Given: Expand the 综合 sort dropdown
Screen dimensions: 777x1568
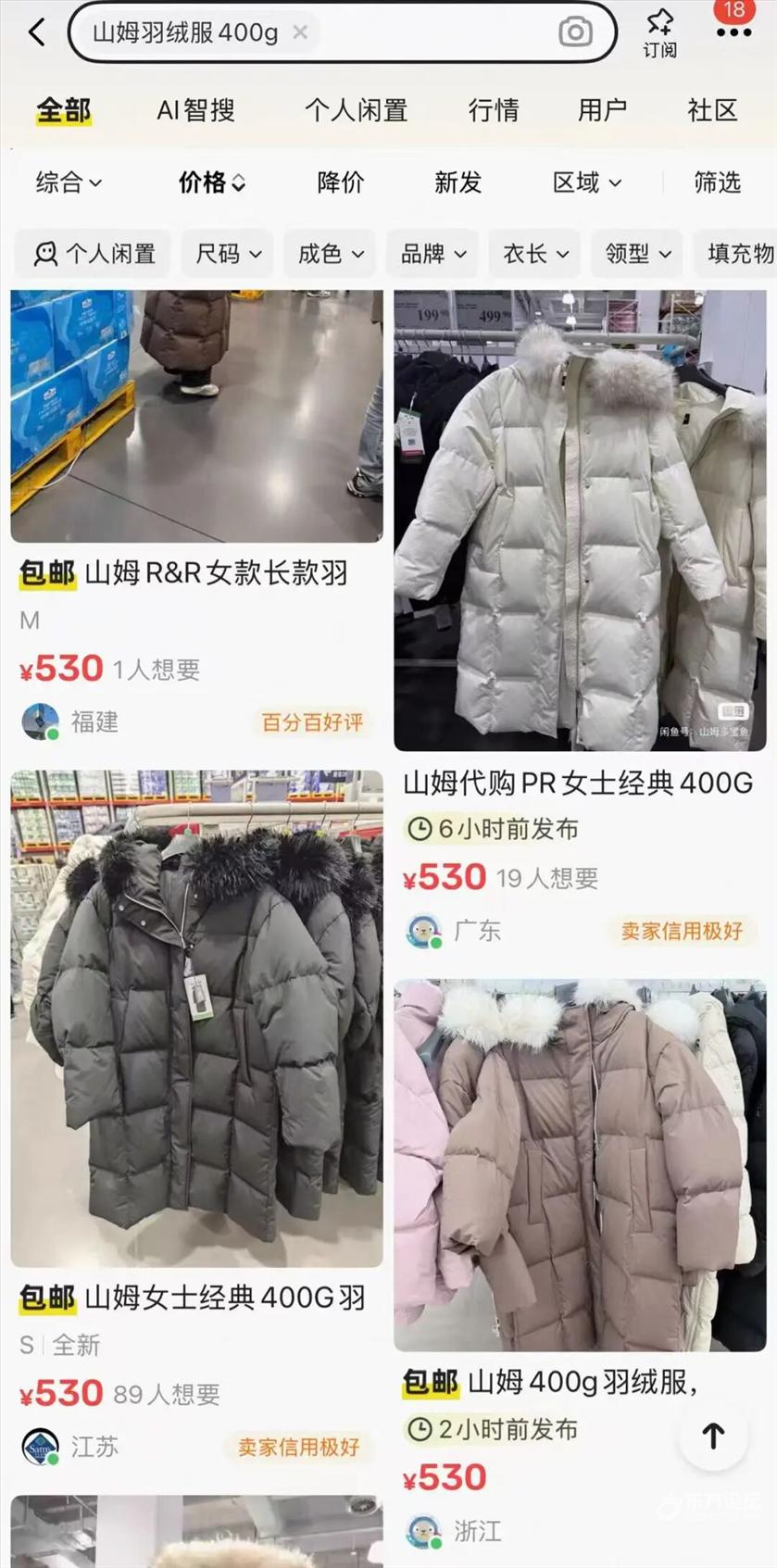Looking at the screenshot, I should 69,182.
